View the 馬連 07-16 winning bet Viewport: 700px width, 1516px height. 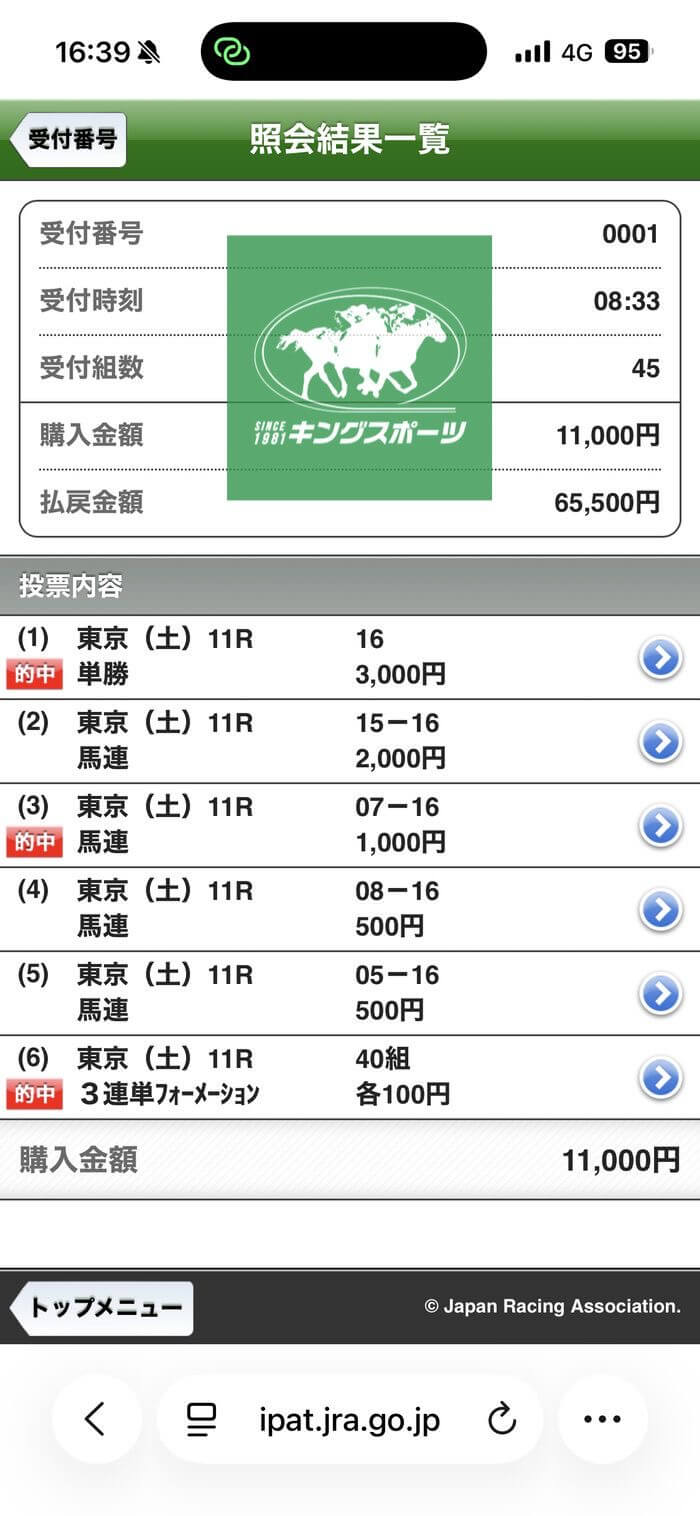[x=660, y=826]
